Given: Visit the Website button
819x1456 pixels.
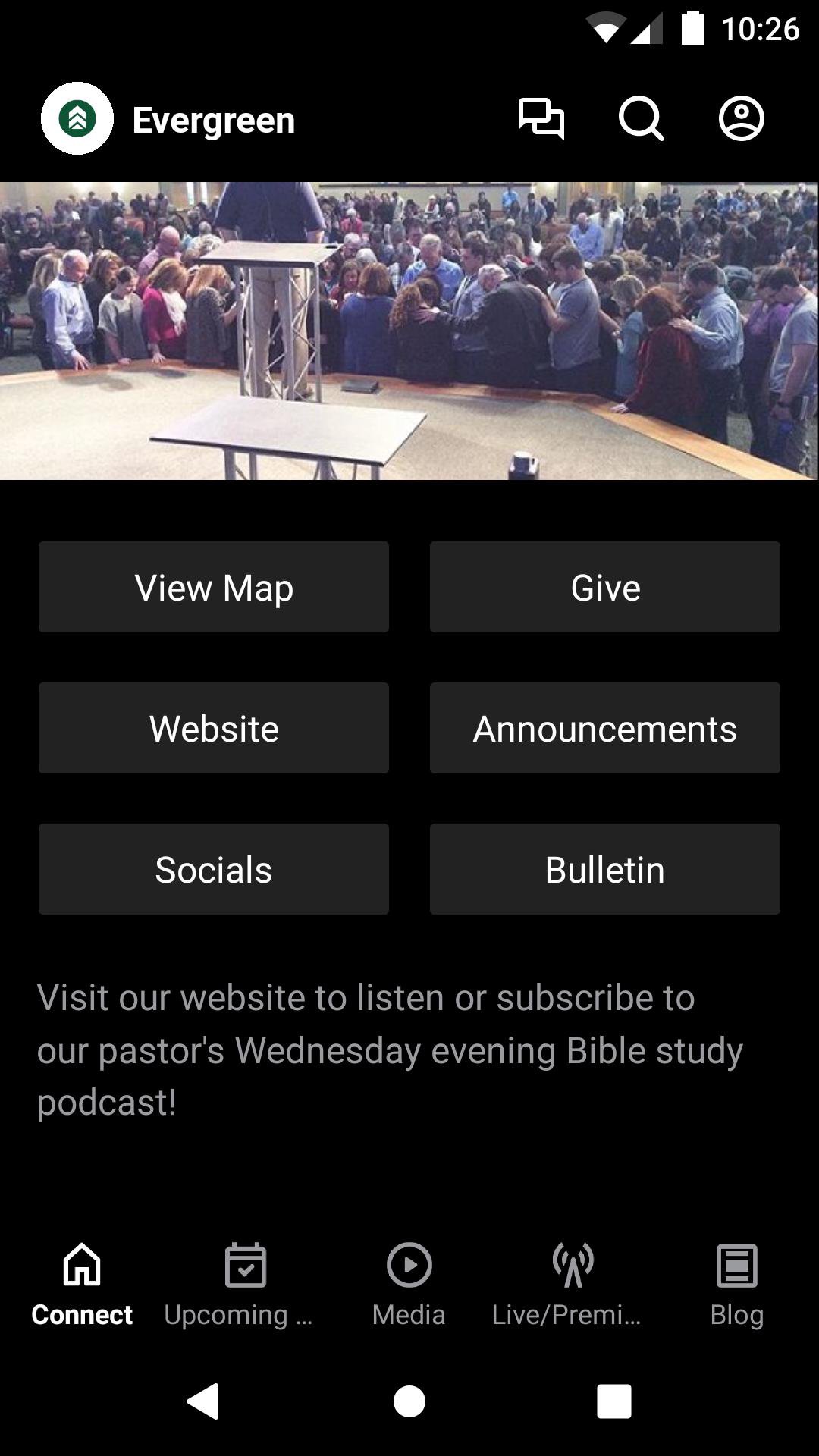Looking at the screenshot, I should click(214, 728).
